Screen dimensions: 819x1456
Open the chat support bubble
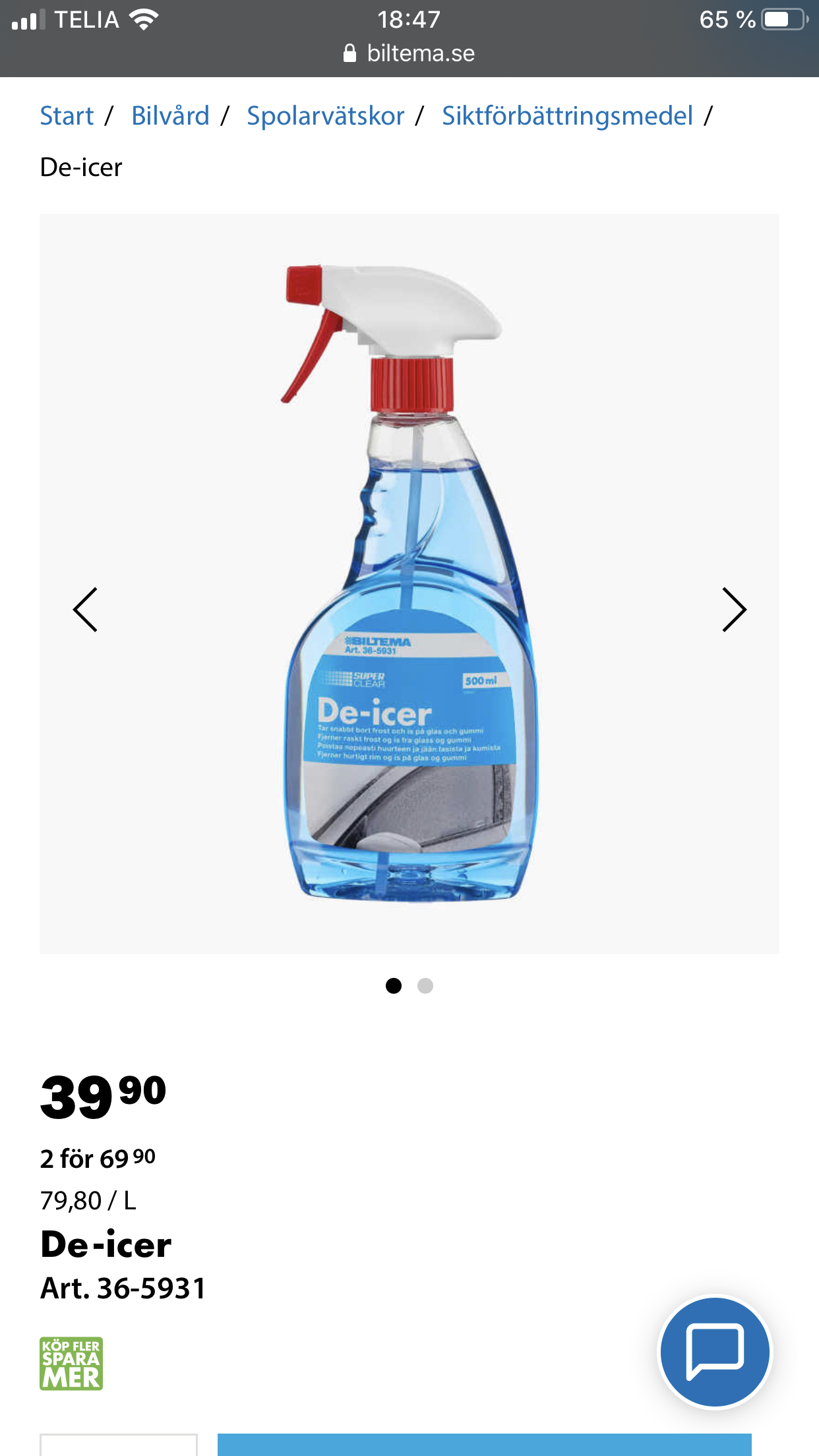(715, 1351)
